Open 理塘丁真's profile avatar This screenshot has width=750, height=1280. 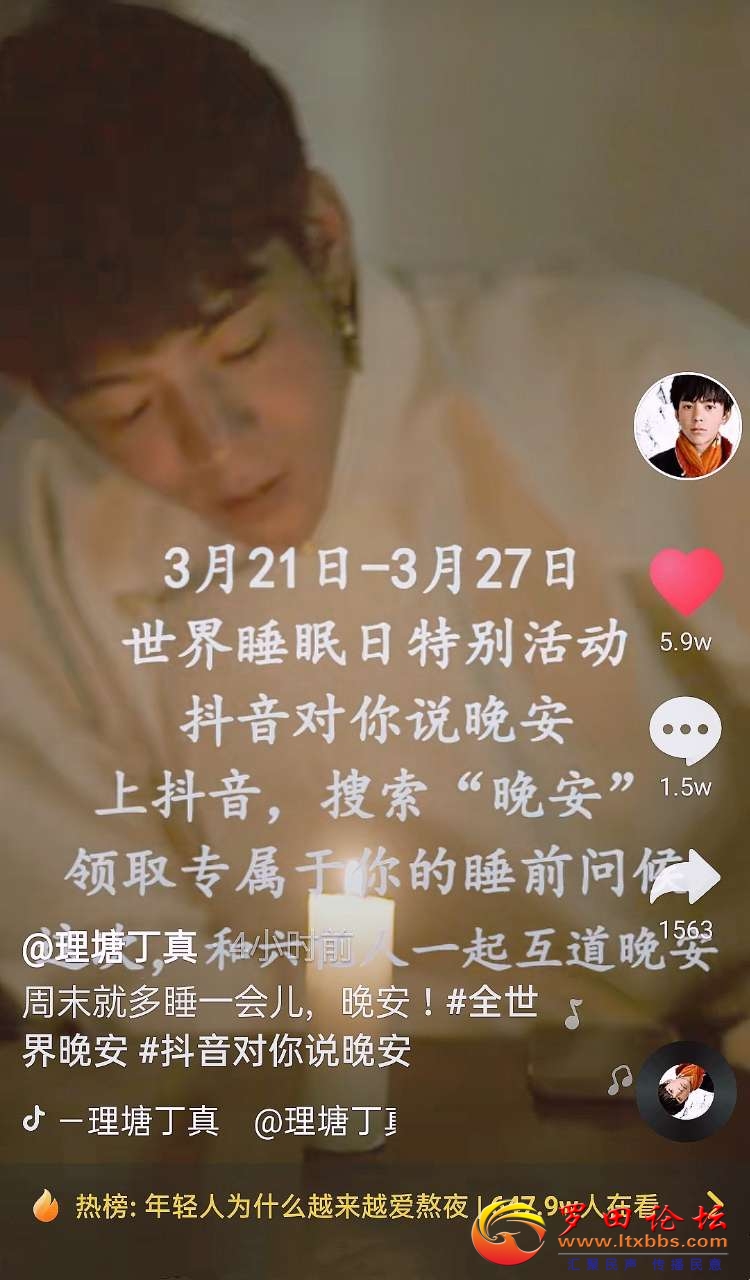(x=687, y=426)
